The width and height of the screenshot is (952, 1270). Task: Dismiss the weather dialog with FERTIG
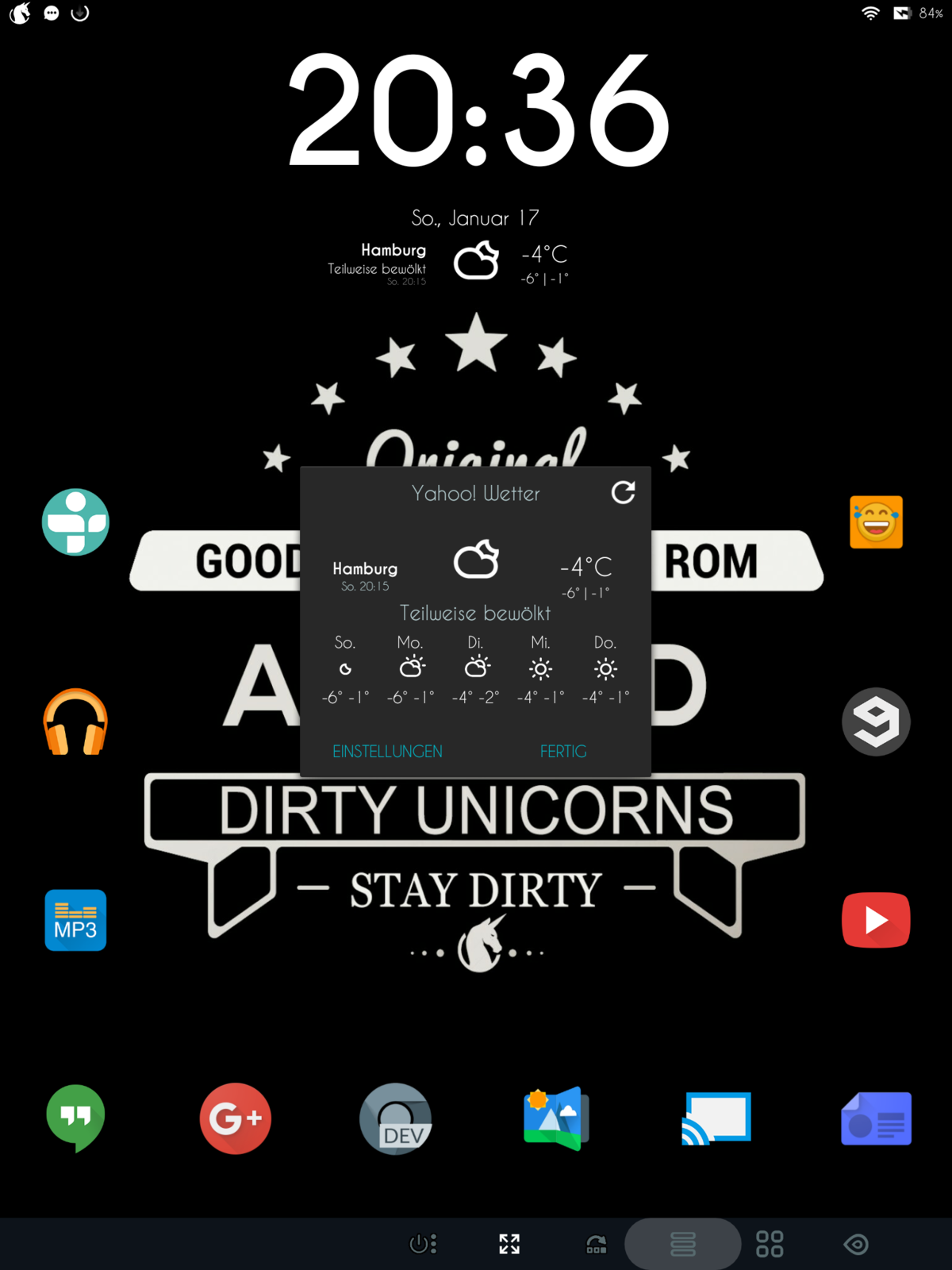[563, 751]
